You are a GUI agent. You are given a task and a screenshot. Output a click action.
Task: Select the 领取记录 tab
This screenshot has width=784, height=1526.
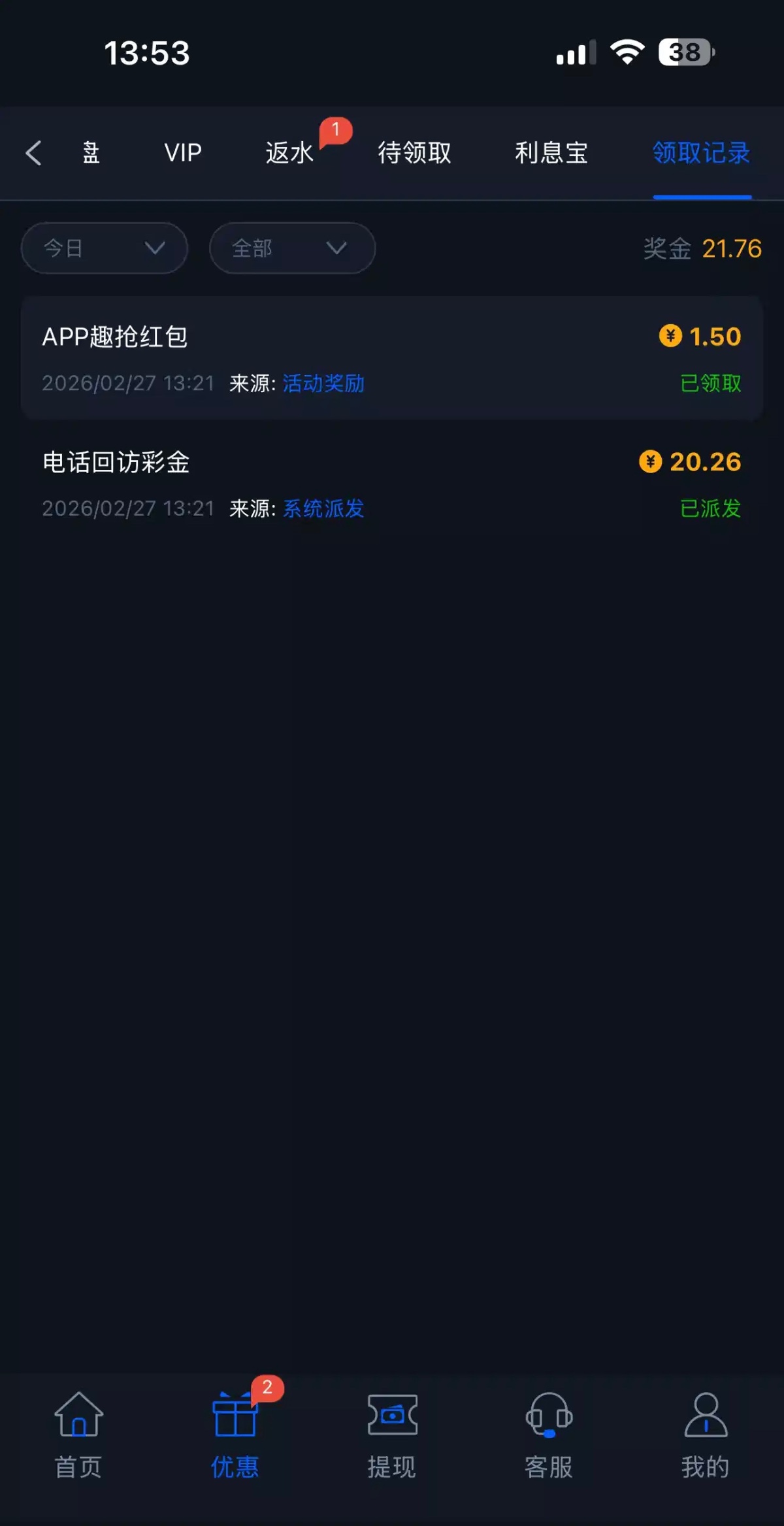click(701, 153)
